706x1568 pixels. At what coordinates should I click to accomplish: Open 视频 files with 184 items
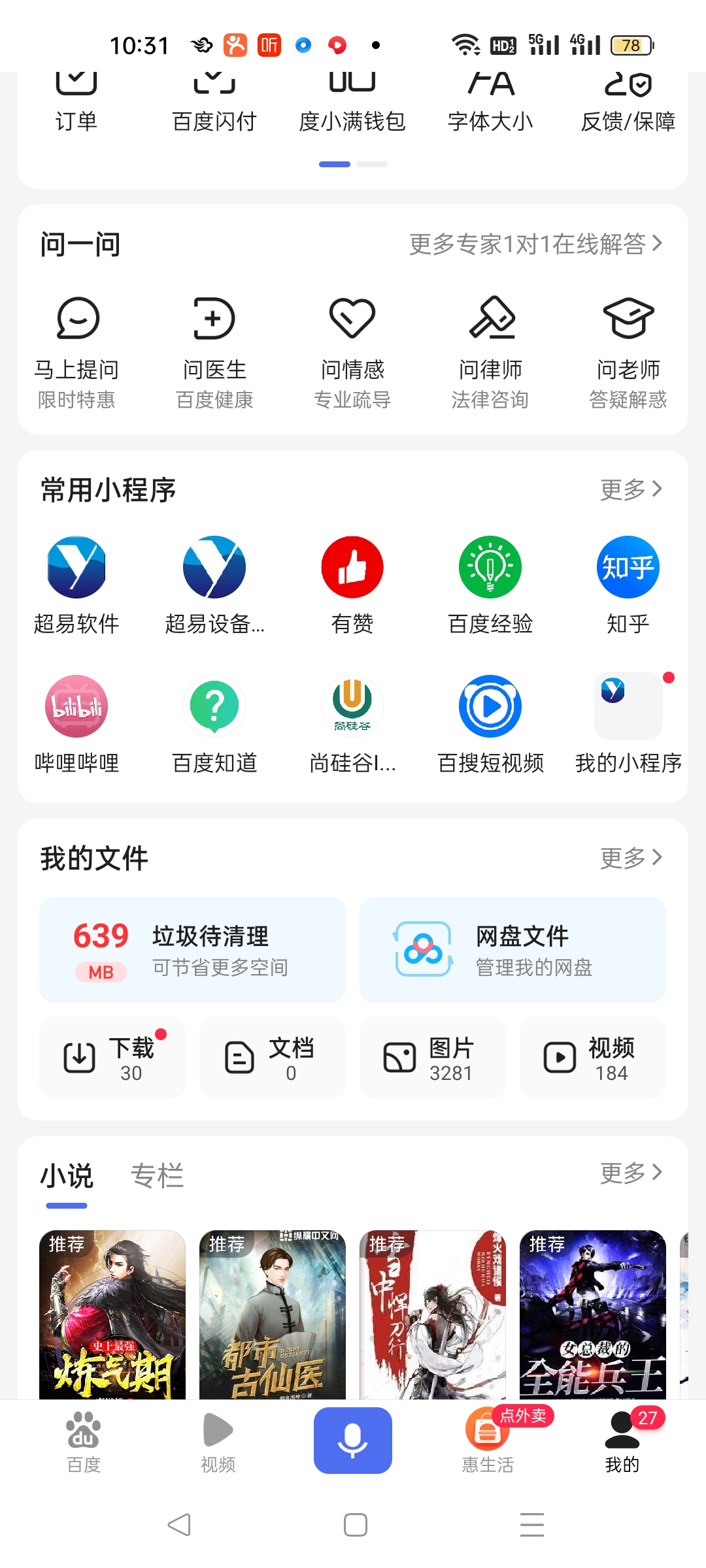point(592,1057)
